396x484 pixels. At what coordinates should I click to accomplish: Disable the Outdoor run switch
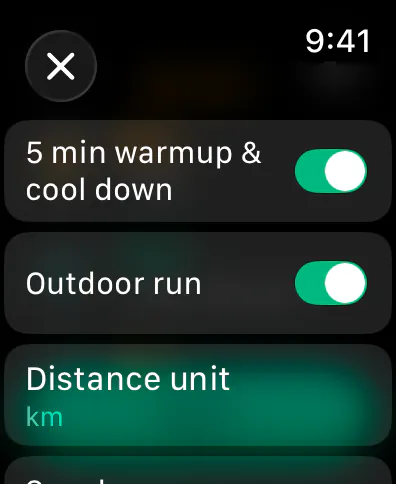(331, 283)
